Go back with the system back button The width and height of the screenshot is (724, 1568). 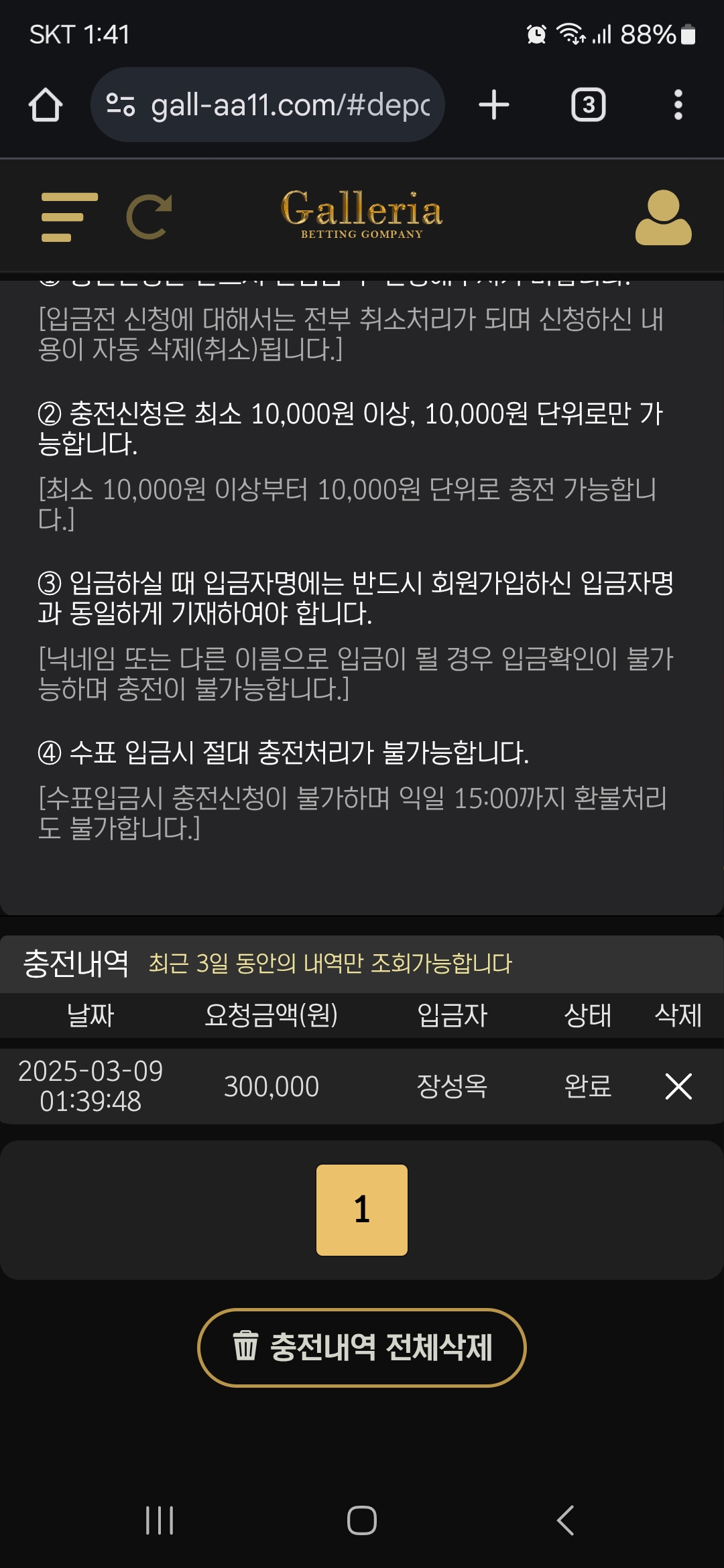tap(565, 1520)
